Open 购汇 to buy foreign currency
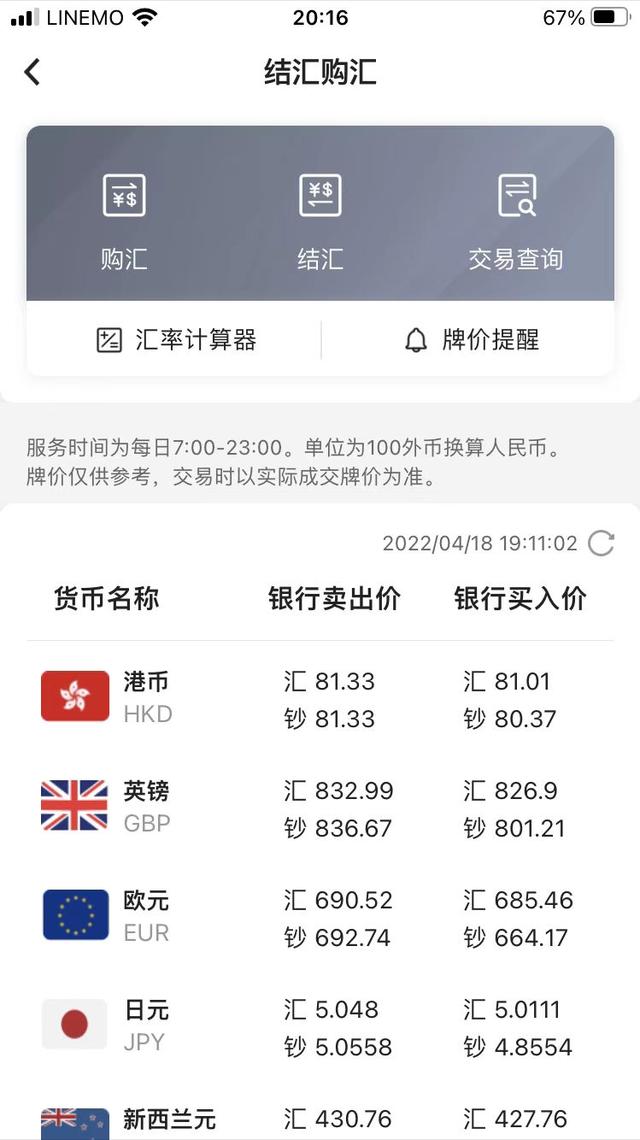Image resolution: width=640 pixels, height=1140 pixels. (124, 221)
